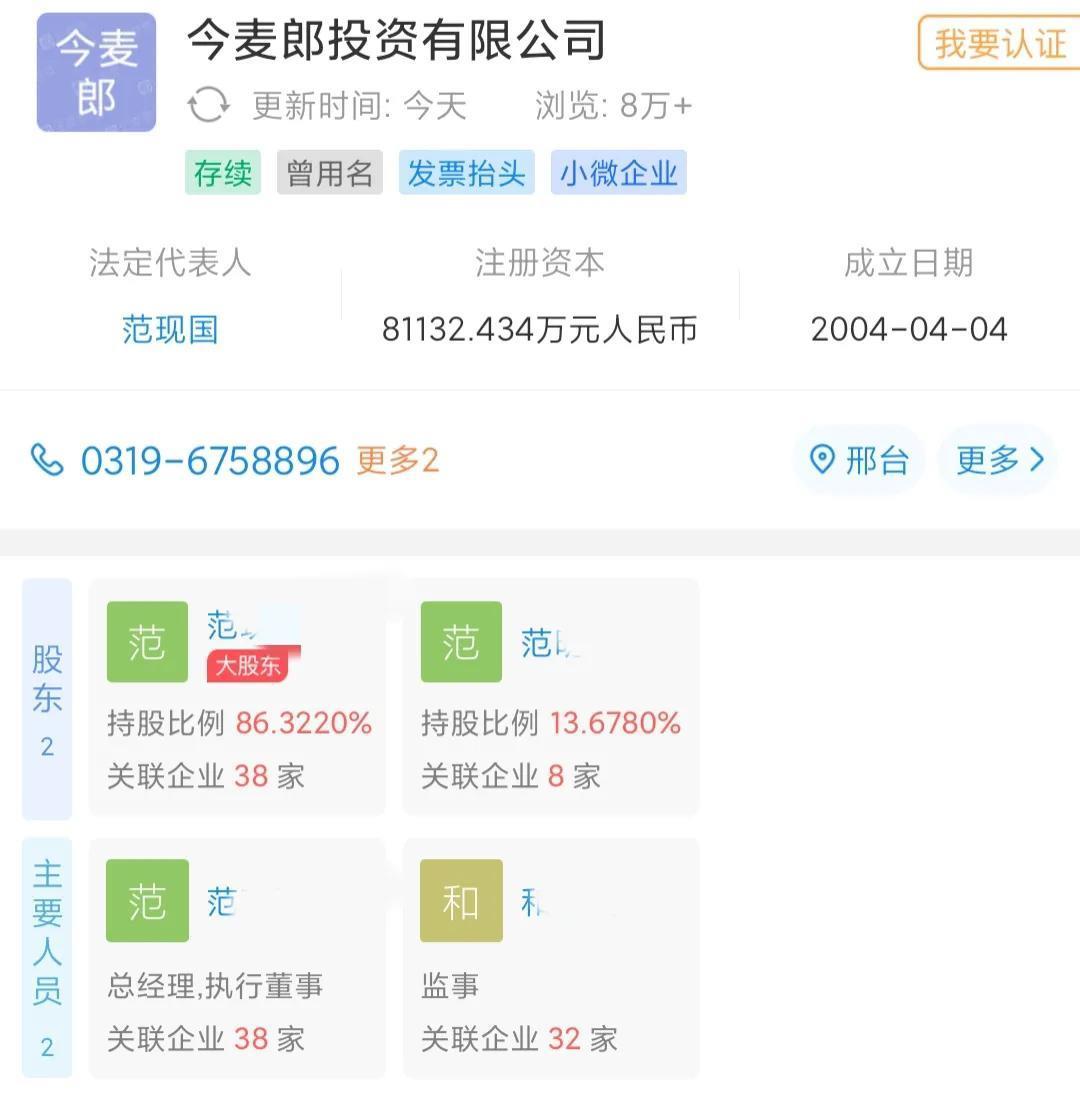Refresh the company update time
Image resolution: width=1080 pixels, height=1096 pixels.
tap(209, 105)
